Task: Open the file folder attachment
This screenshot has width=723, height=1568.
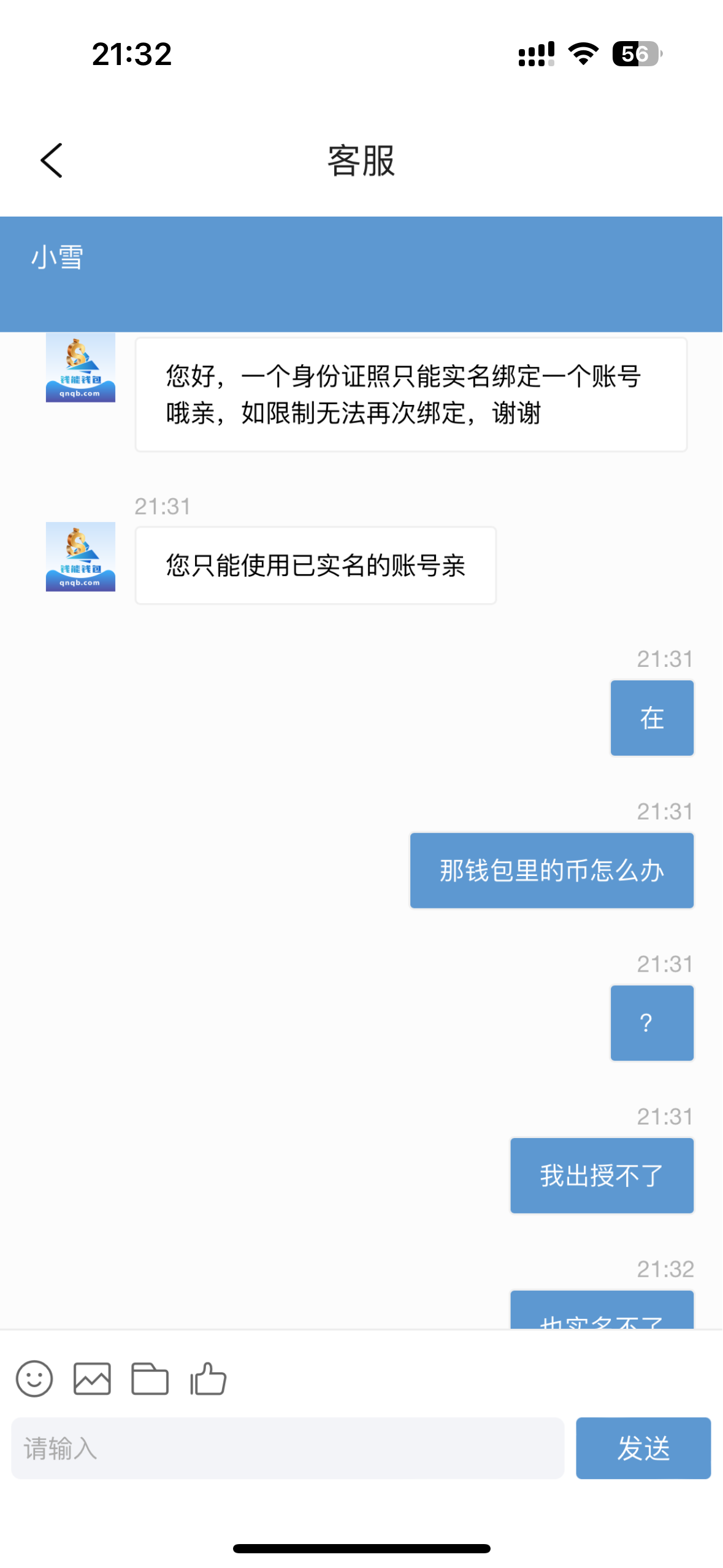Action: (x=150, y=1378)
